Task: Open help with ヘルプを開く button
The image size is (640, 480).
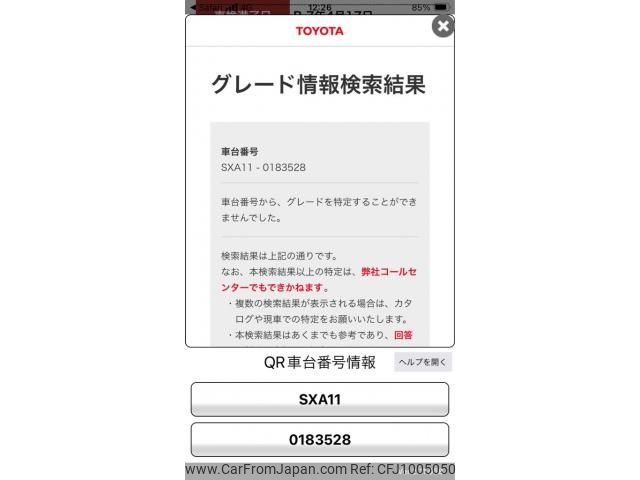Action: point(423,362)
